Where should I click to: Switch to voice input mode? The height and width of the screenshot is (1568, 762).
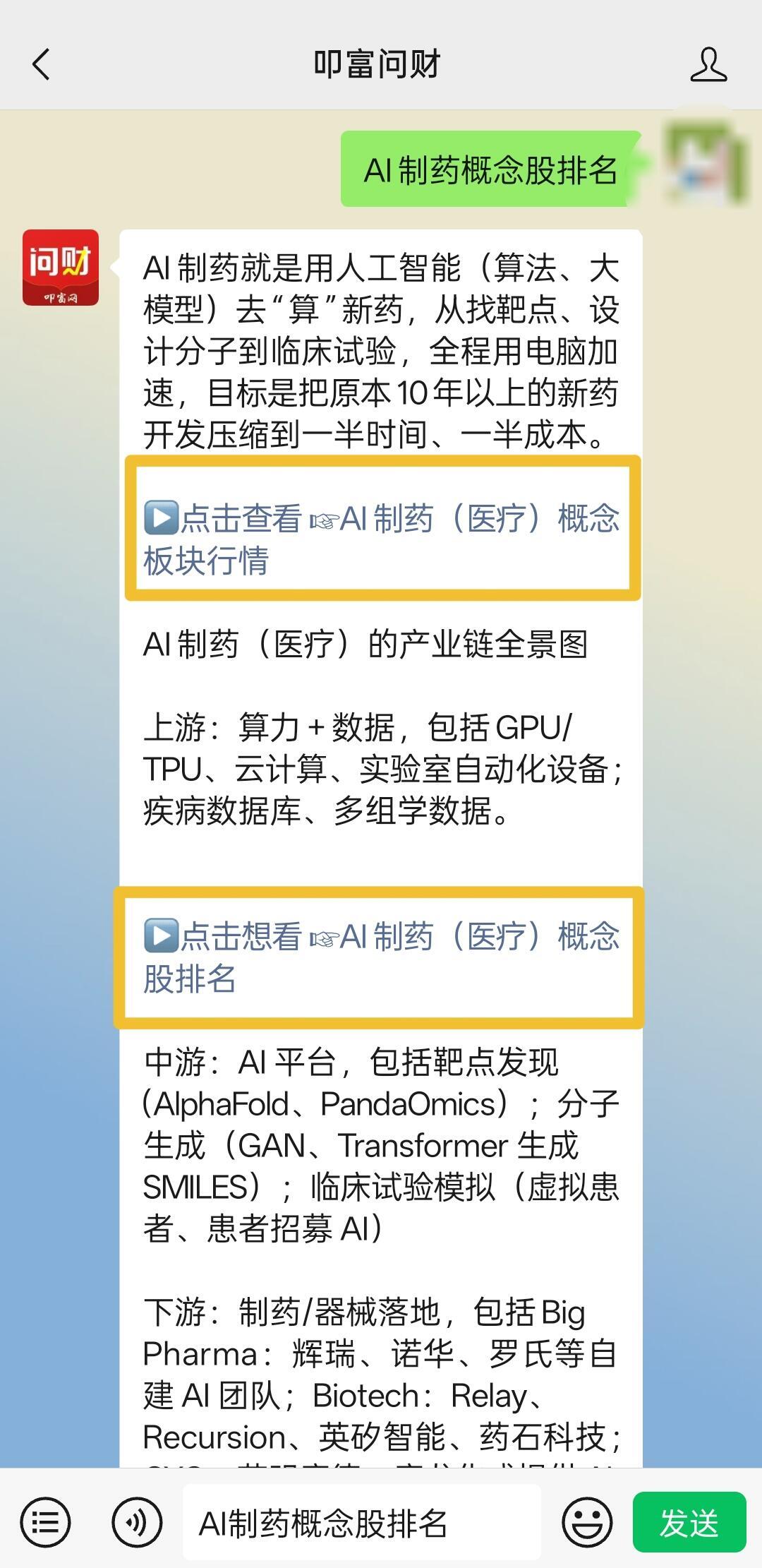click(x=137, y=1522)
